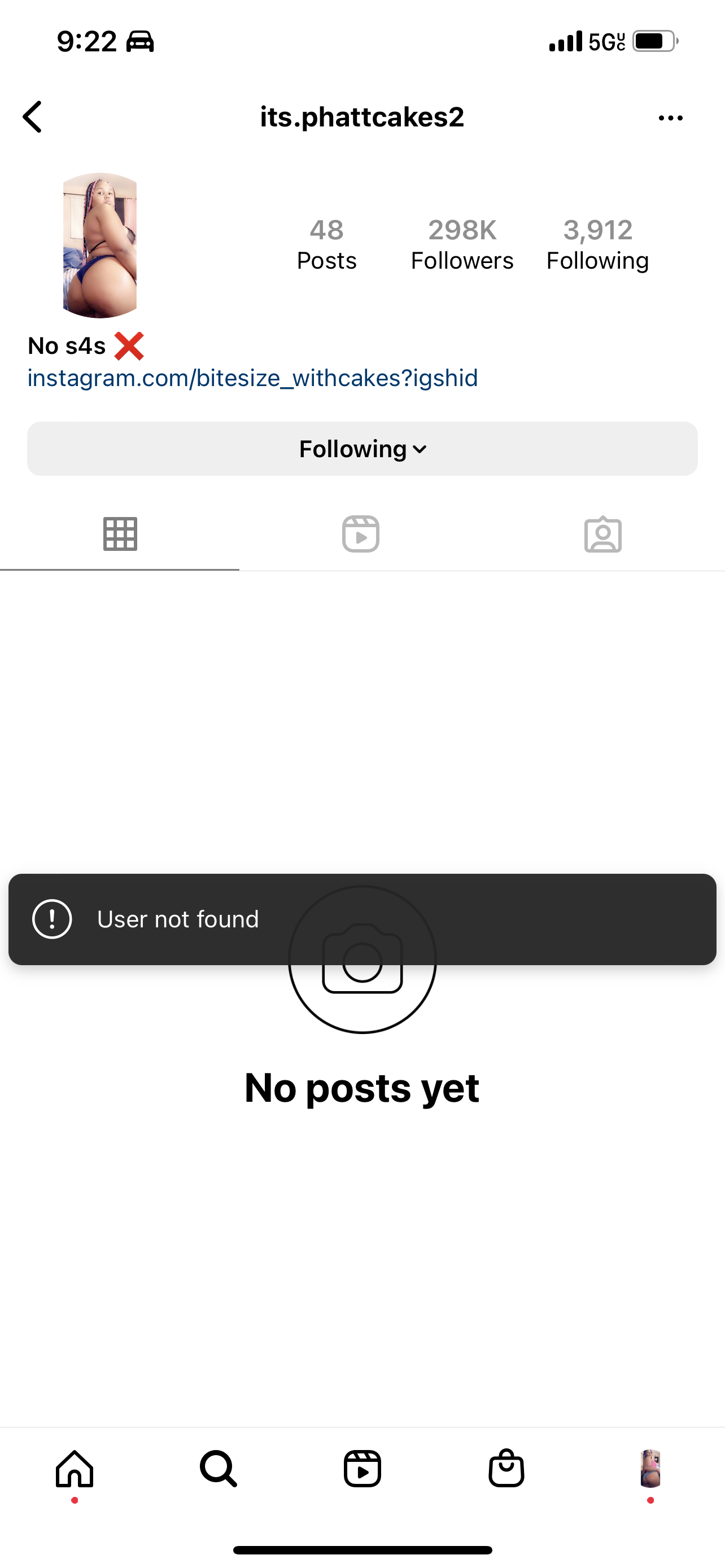Open your own profile tab
Image resolution: width=725 pixels, height=1568 pixels.
[x=650, y=1468]
